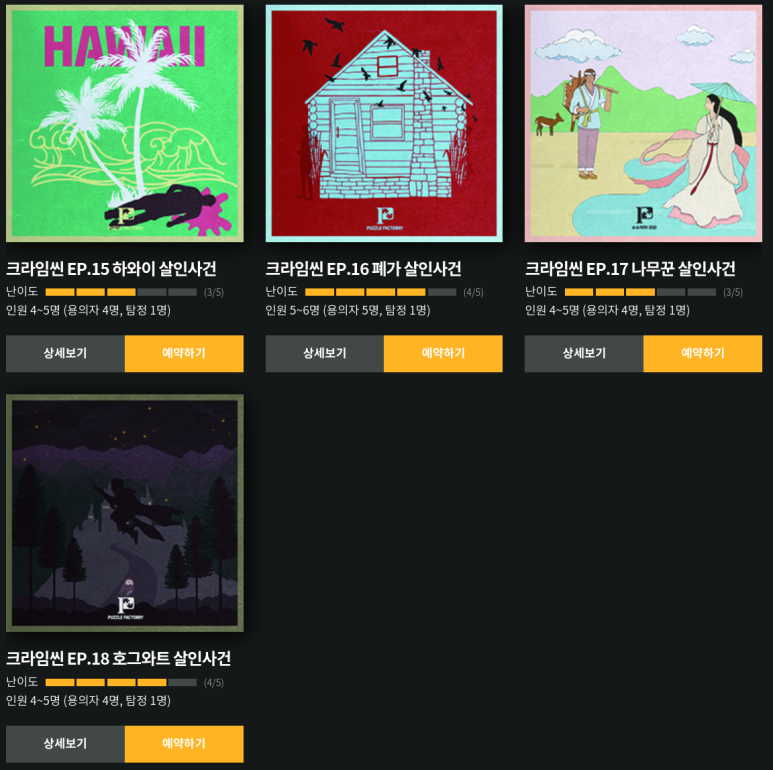Image resolution: width=773 pixels, height=770 pixels.
Task: Select the Hogwarts poster thumbnail for EP.18
Action: point(124,513)
